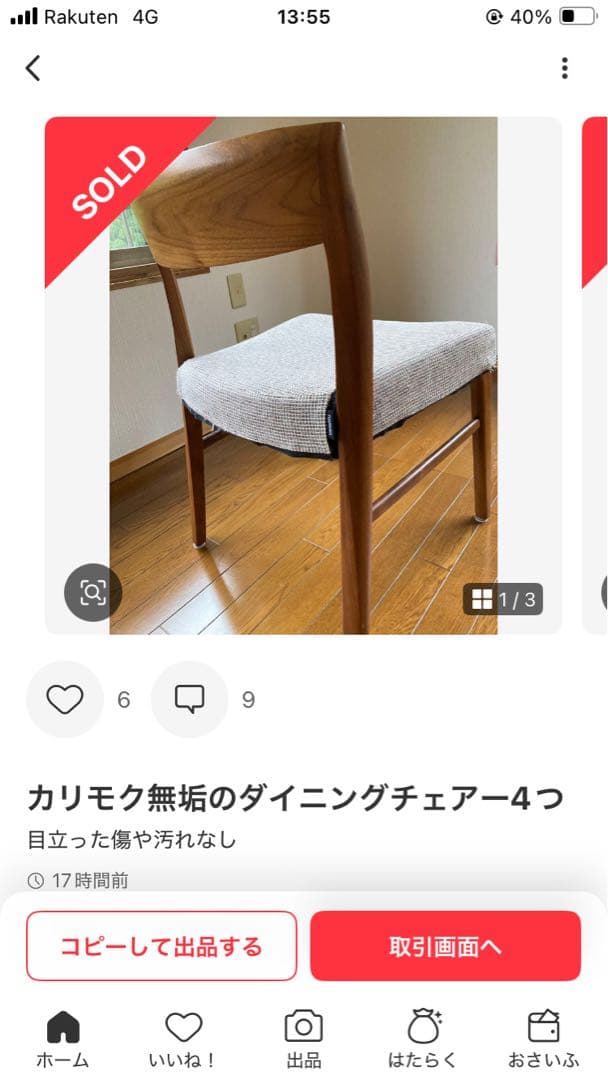
Task: Search similar items with the image search icon
Action: tap(92, 593)
